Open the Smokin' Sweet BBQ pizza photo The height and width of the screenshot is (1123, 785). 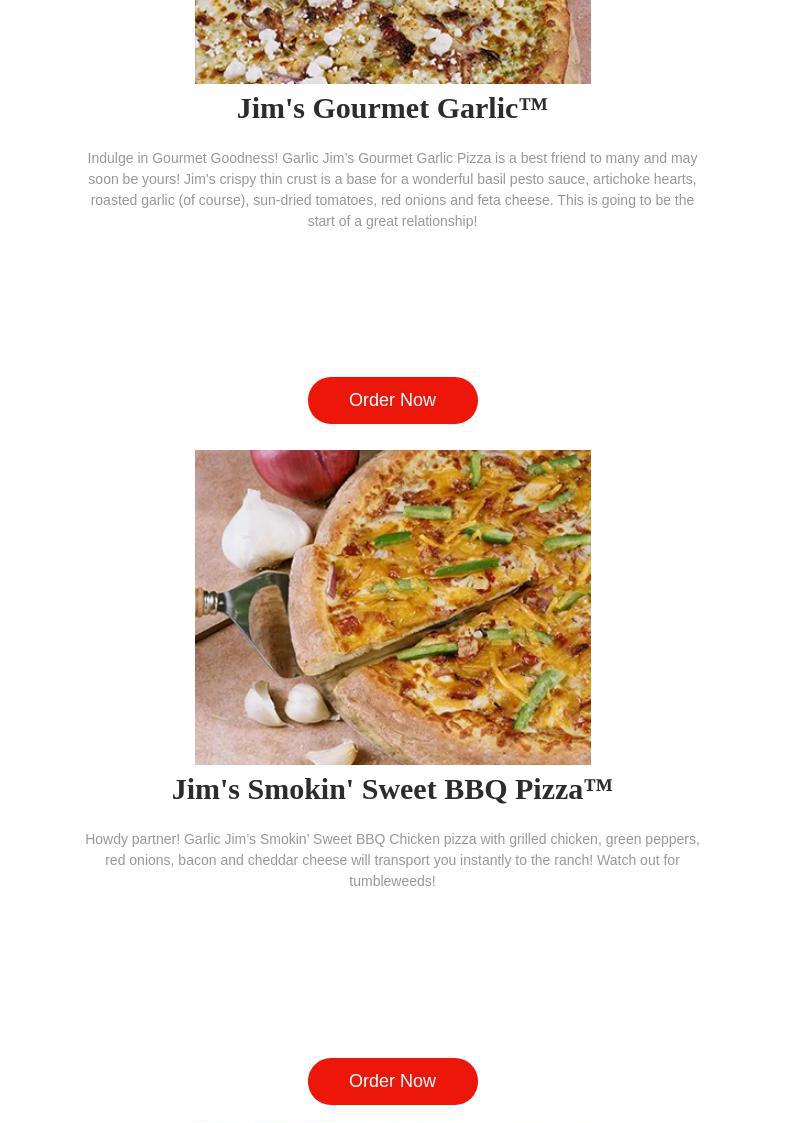tap(392, 607)
